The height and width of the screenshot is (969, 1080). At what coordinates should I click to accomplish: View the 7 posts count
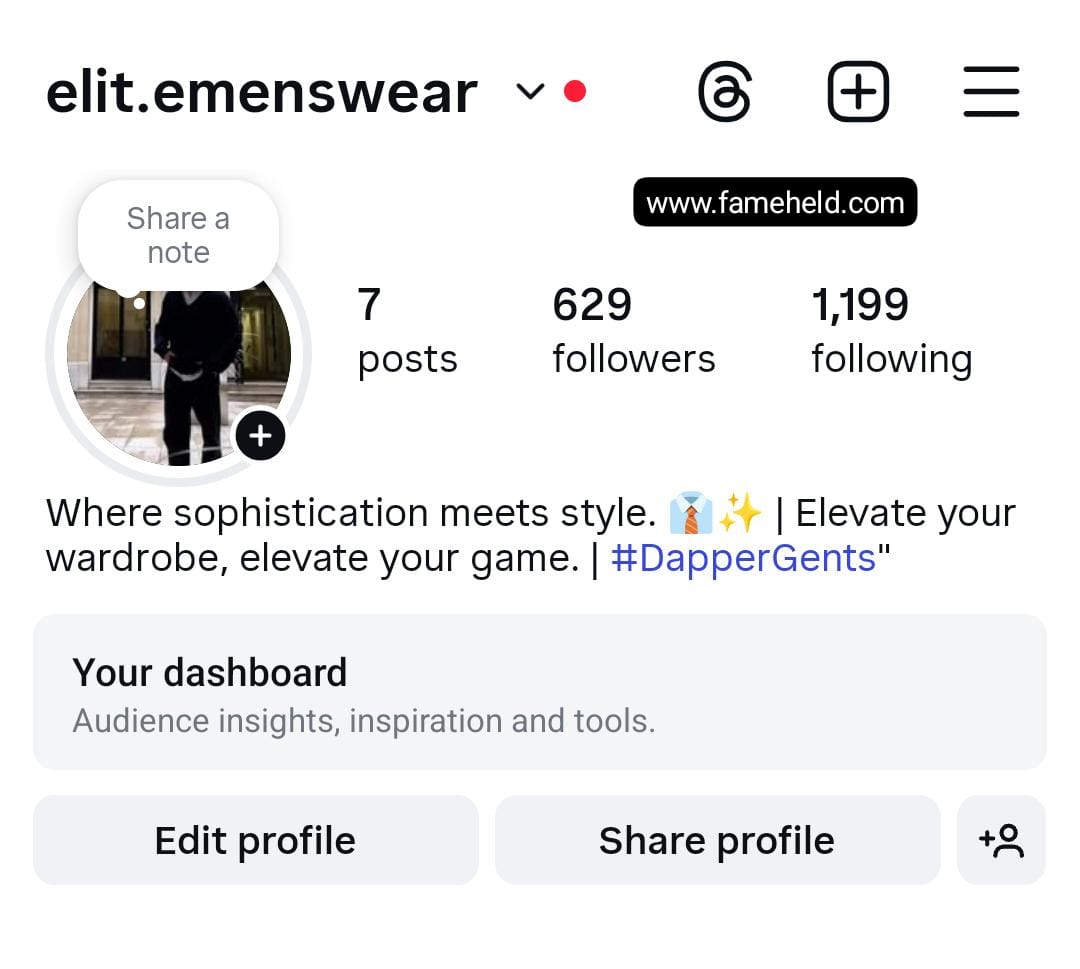coord(406,331)
